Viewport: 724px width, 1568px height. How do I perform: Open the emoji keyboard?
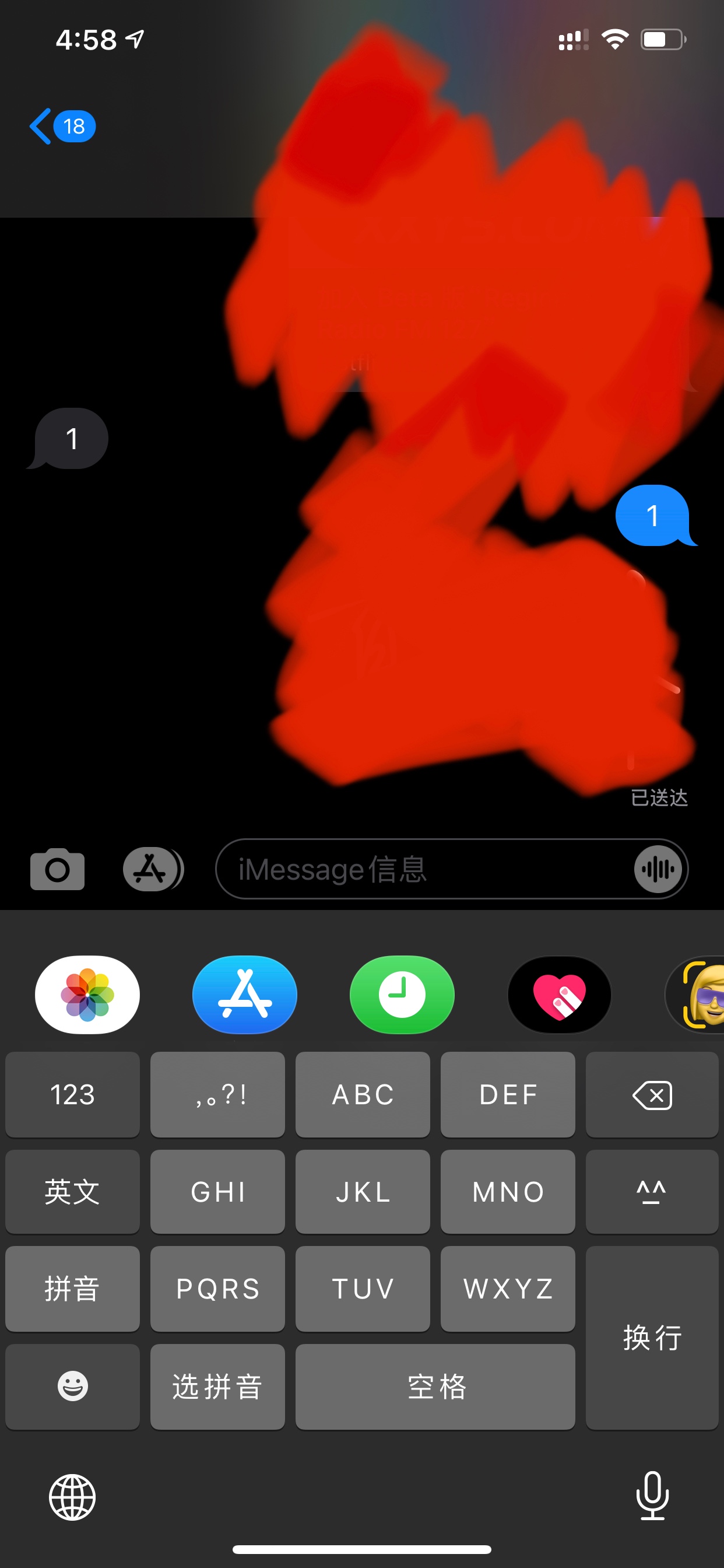[x=72, y=1387]
